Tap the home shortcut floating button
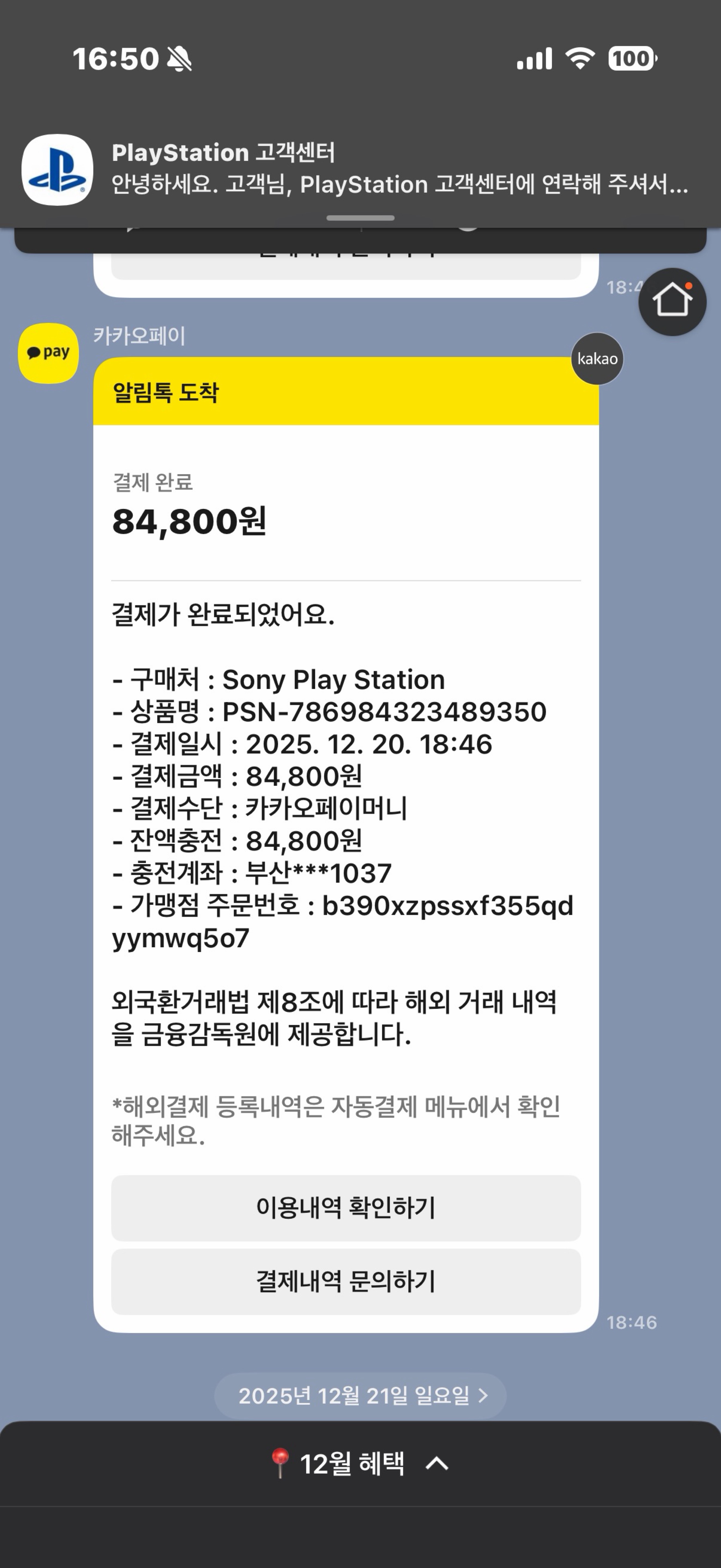 (x=672, y=301)
